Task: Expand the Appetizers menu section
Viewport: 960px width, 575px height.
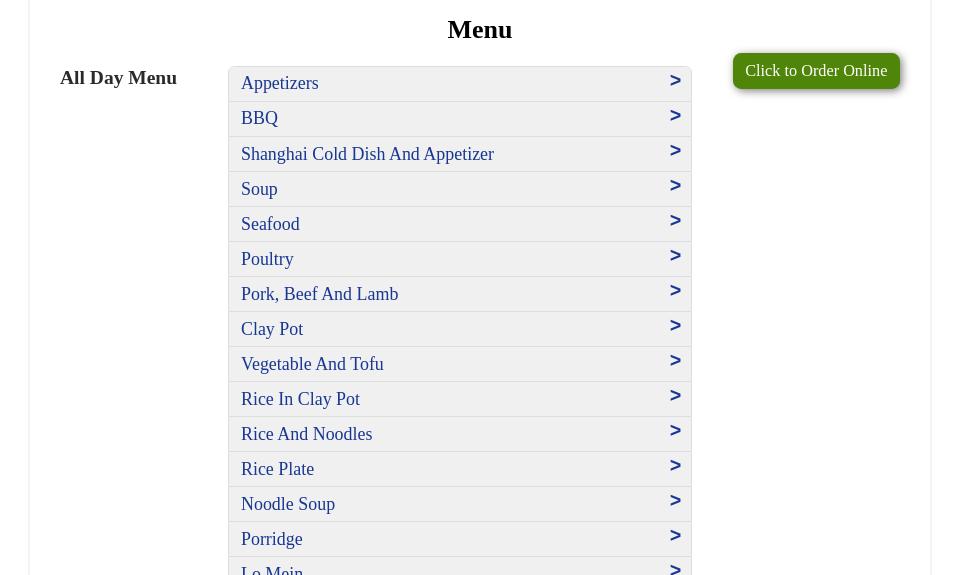Action: (x=459, y=84)
